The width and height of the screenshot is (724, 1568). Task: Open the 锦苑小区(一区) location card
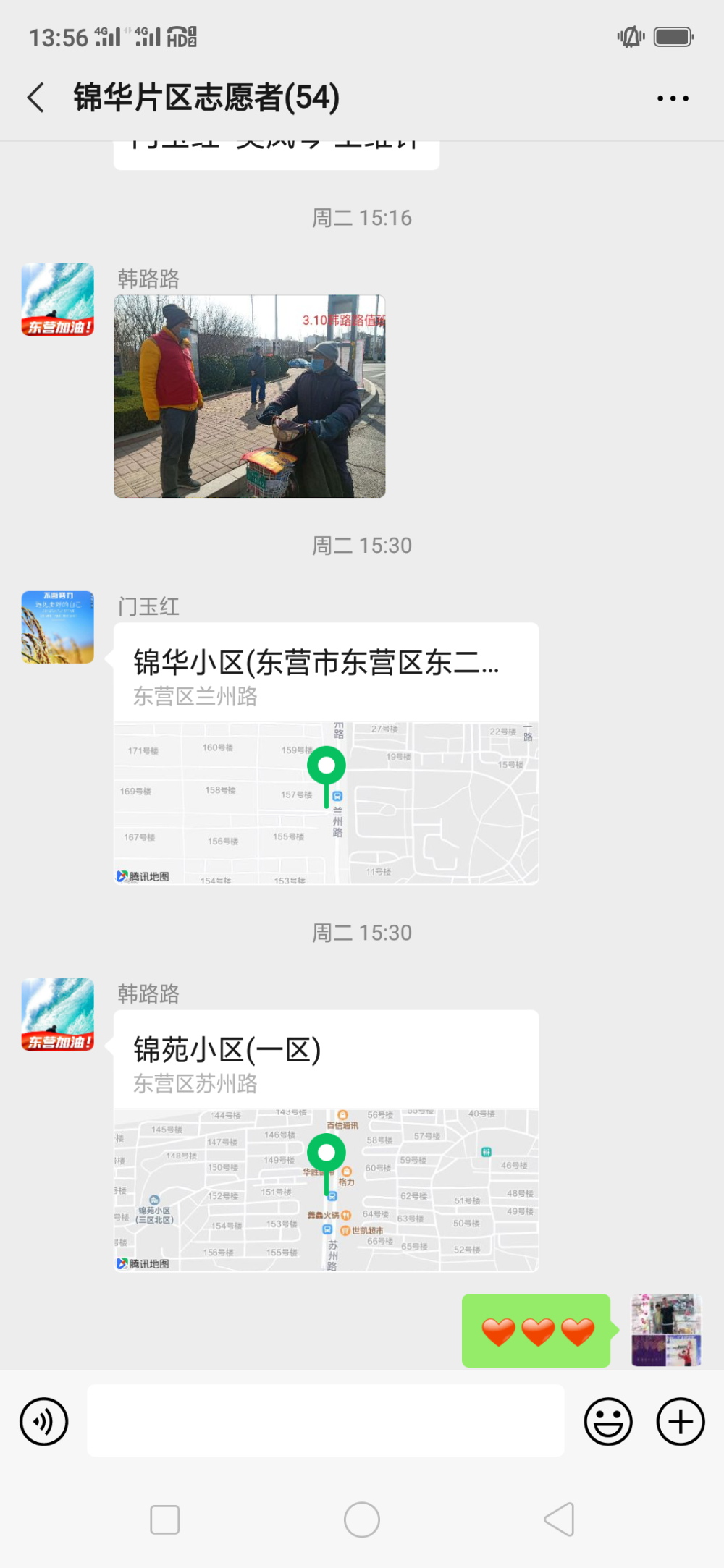(x=326, y=1140)
